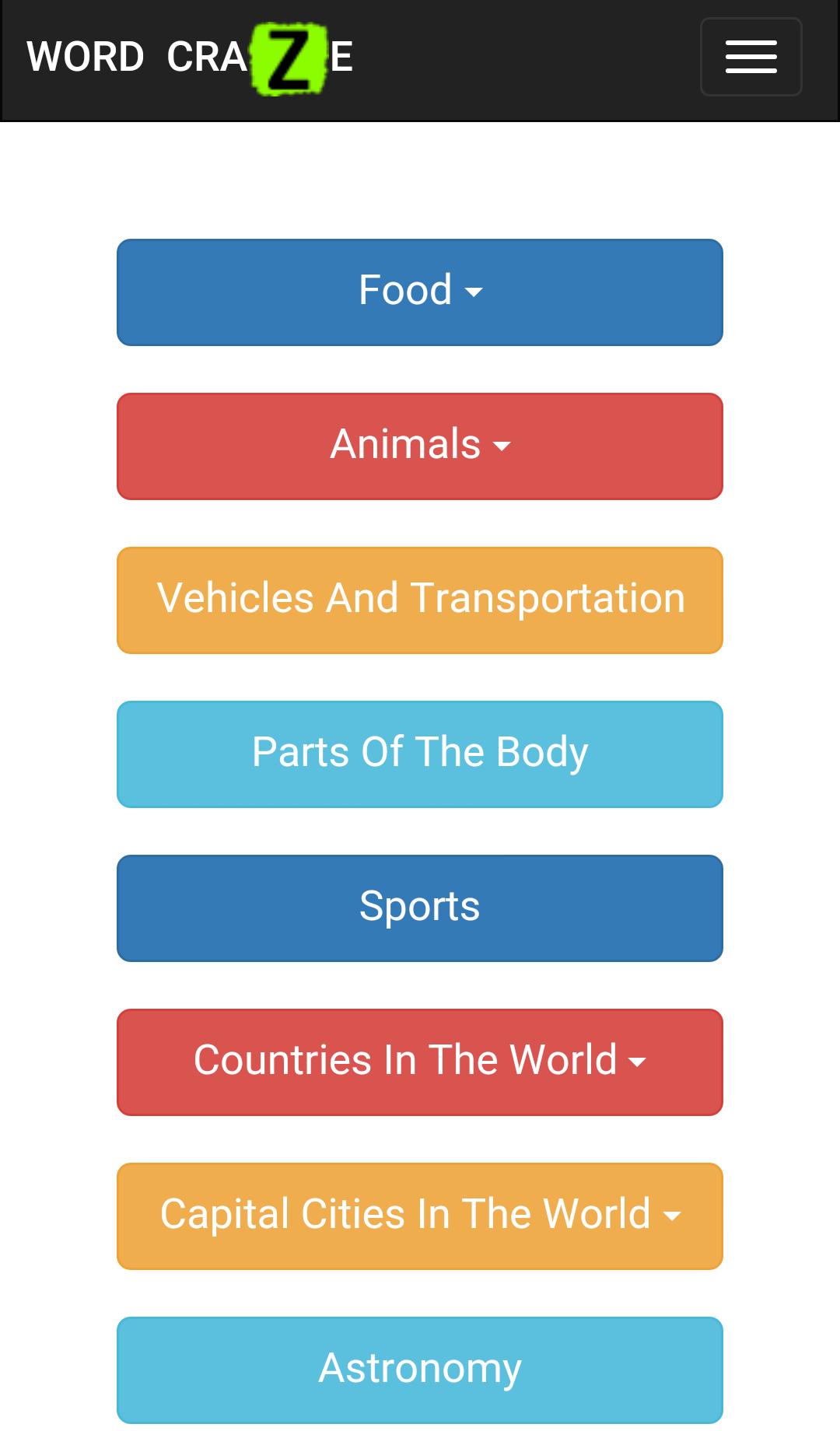Expand the Food category dropdown
Screen dimensions: 840x1431
click(x=420, y=292)
